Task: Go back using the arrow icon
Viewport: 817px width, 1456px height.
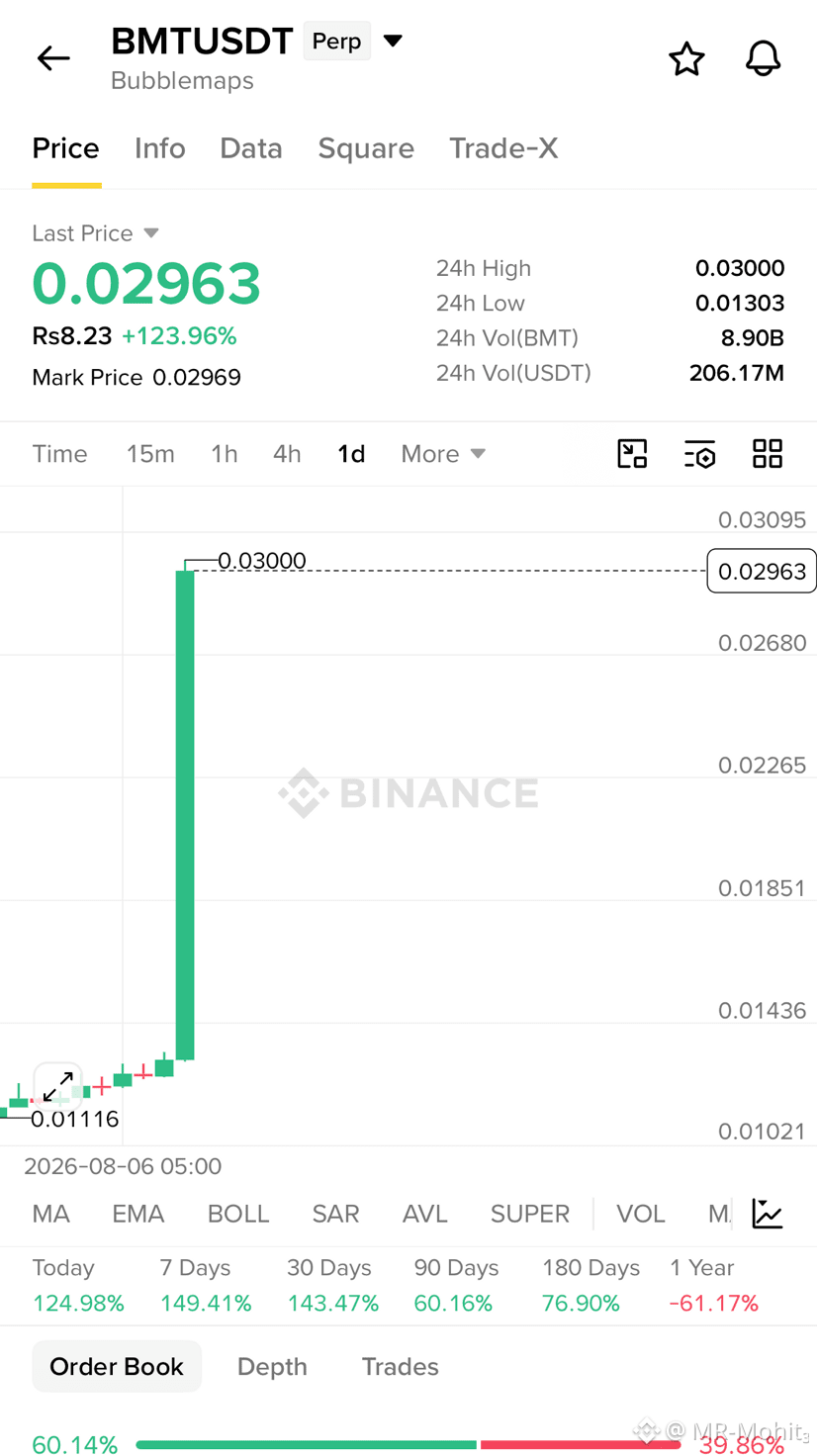Action: coord(53,58)
